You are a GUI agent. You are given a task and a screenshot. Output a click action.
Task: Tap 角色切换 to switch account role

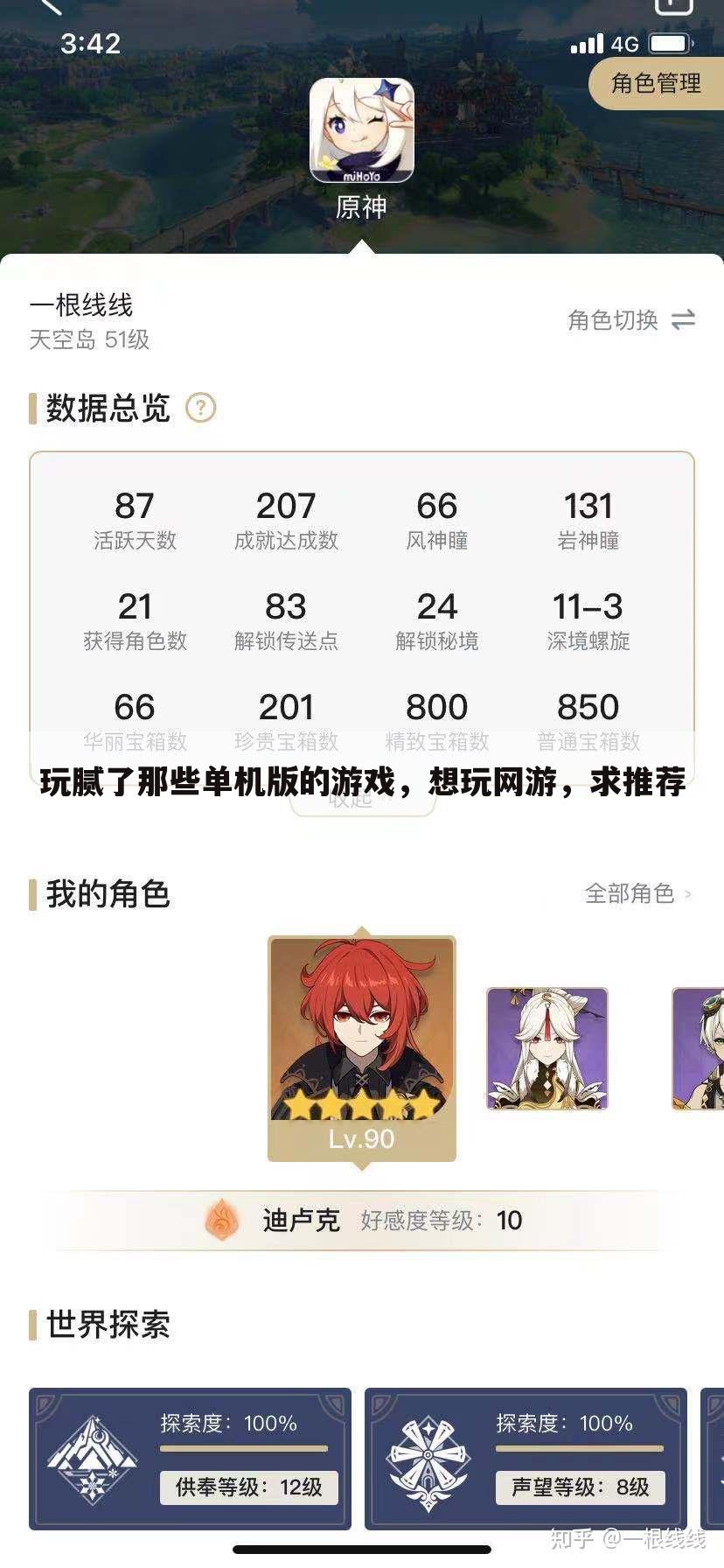tap(631, 320)
